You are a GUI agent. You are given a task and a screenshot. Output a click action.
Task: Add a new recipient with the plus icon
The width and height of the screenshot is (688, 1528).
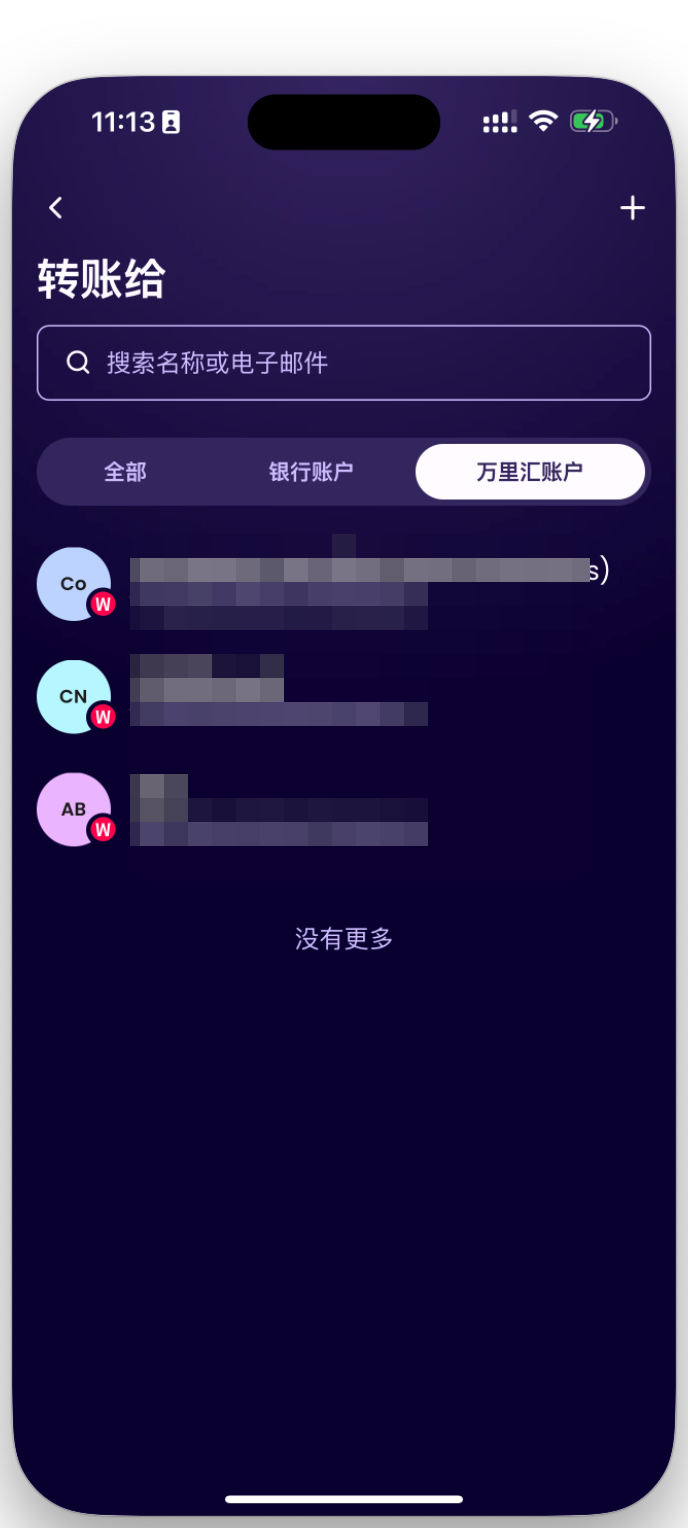point(632,208)
